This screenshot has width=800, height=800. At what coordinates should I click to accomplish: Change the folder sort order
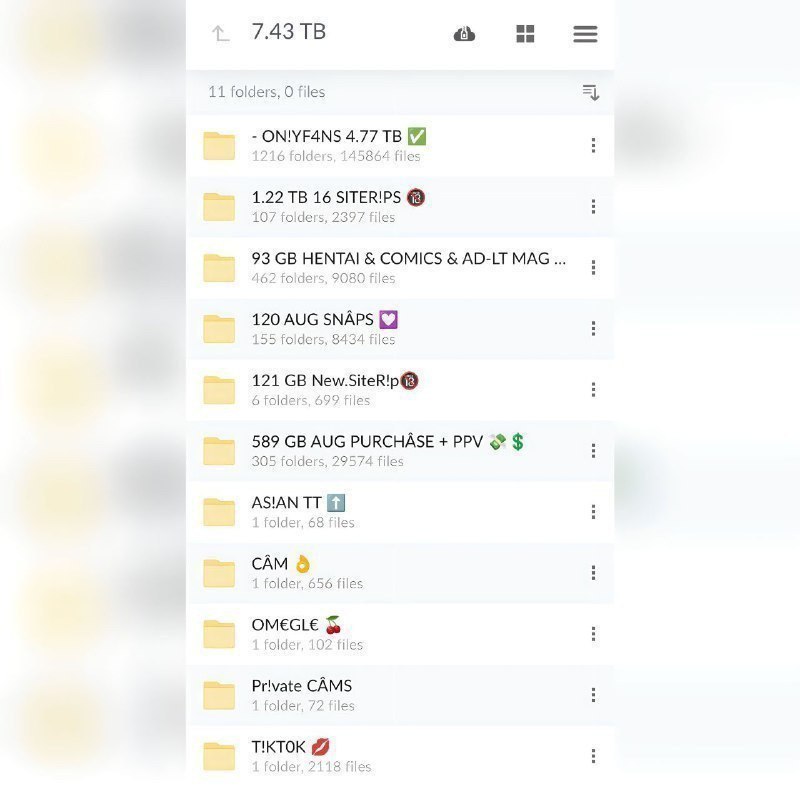pyautogui.click(x=591, y=92)
